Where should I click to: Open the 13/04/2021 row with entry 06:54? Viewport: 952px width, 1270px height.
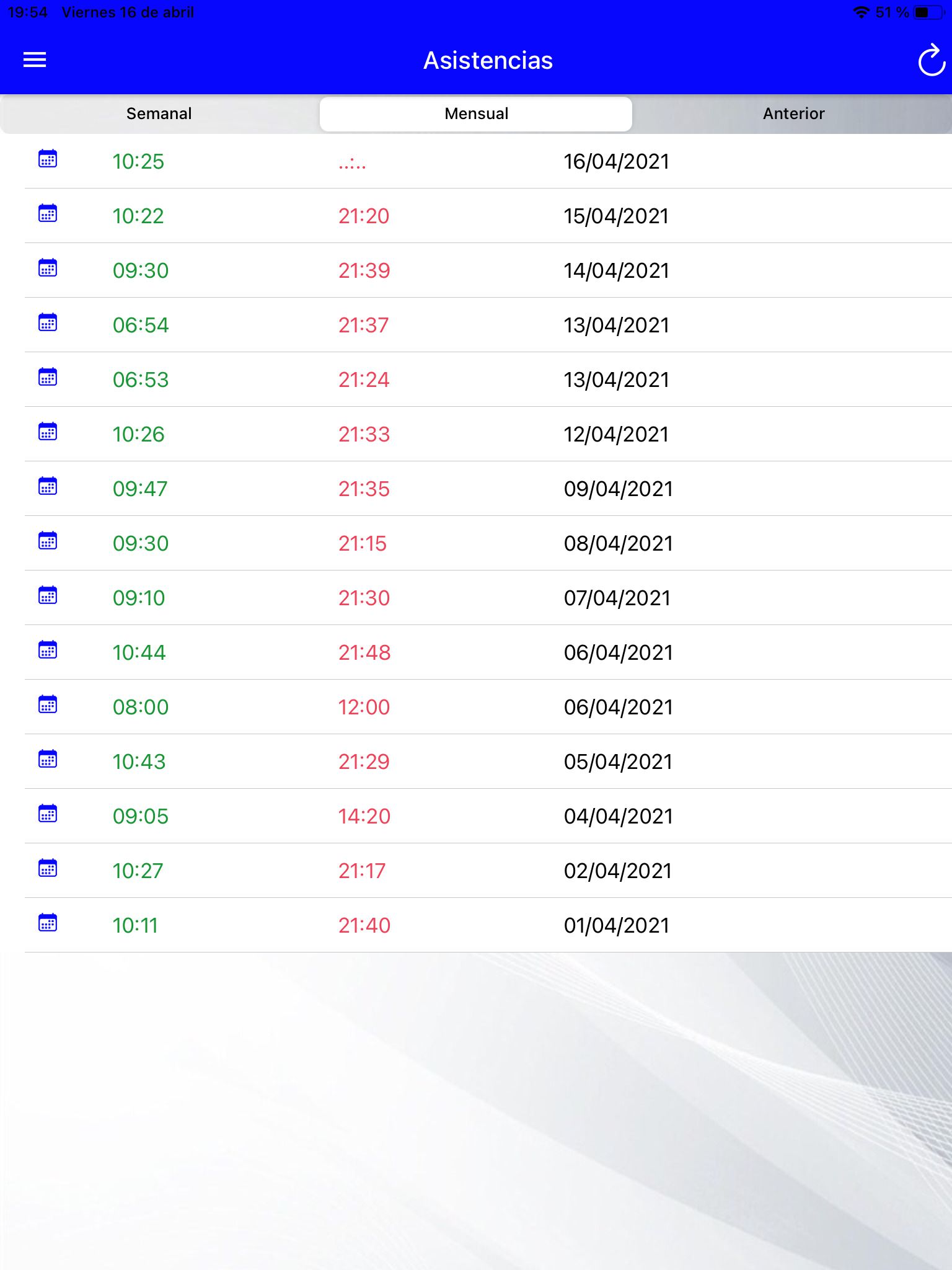(x=476, y=325)
